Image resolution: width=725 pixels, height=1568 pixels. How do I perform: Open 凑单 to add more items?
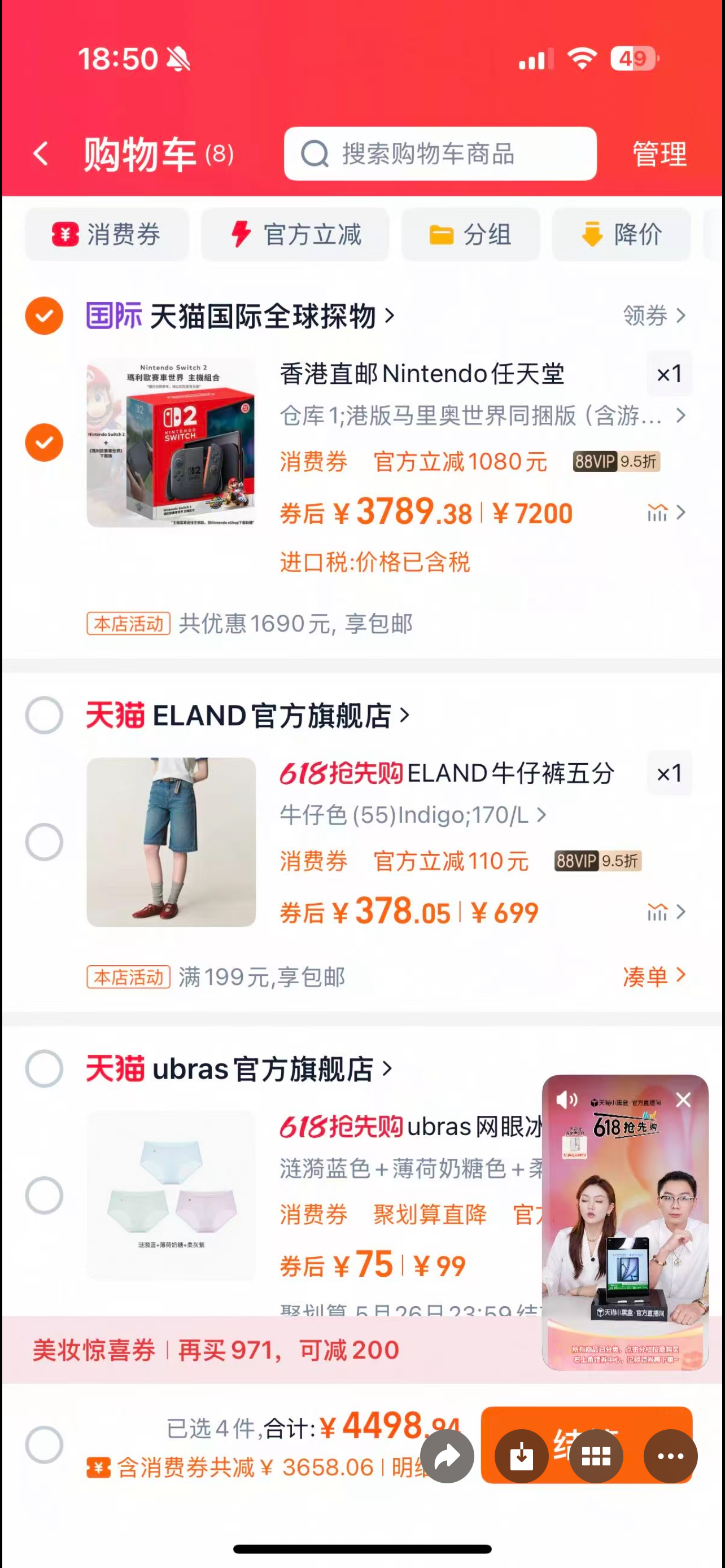coord(654,976)
